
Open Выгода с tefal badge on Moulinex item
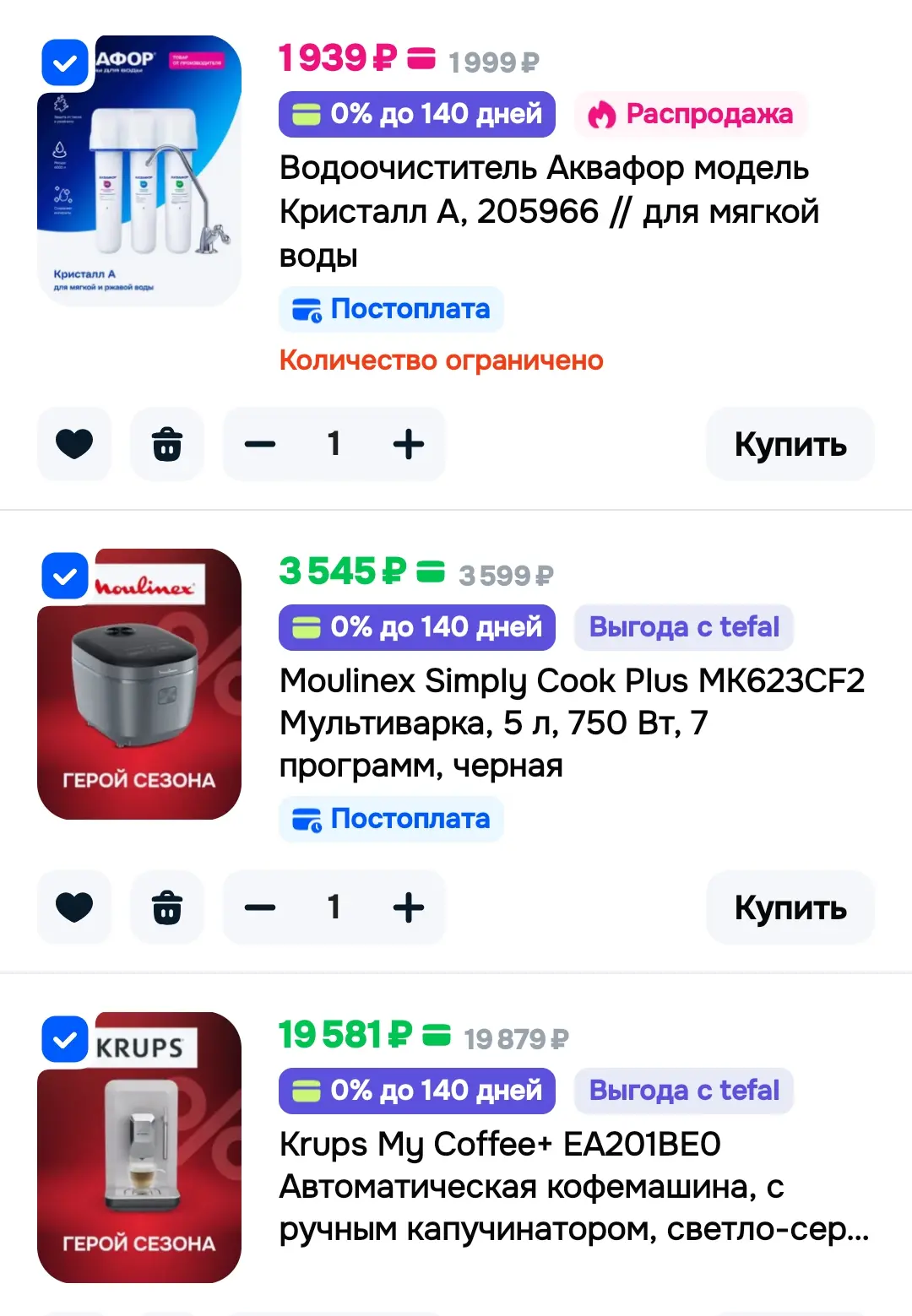tap(684, 627)
